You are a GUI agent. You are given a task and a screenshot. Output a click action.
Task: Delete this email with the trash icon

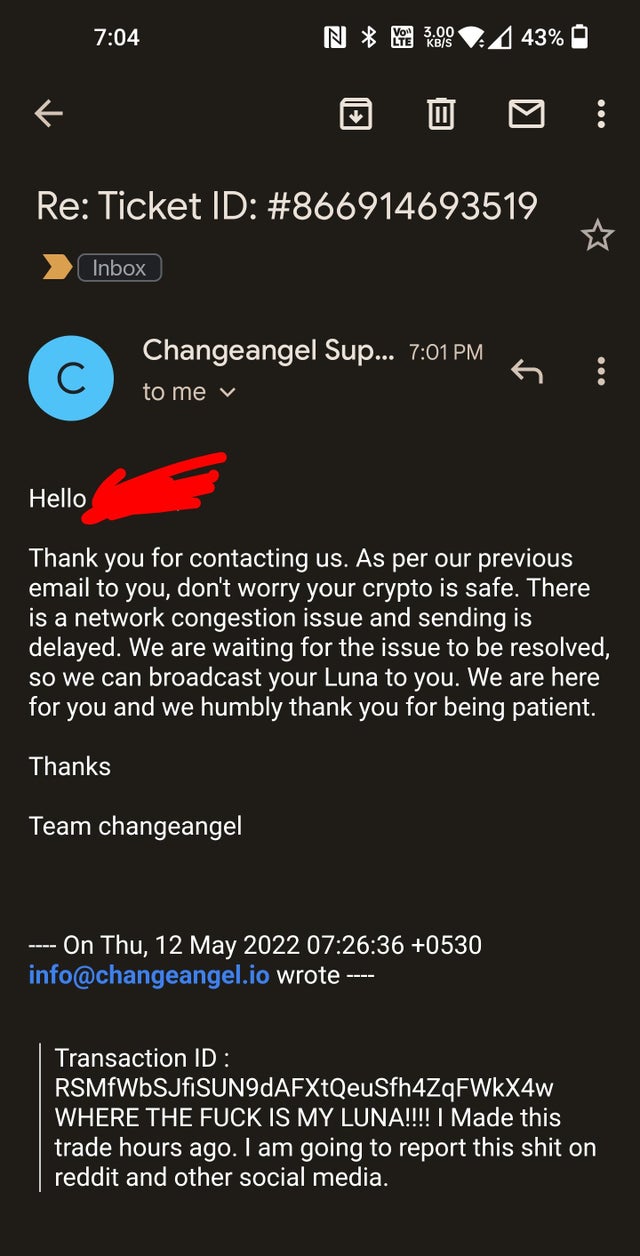441,114
